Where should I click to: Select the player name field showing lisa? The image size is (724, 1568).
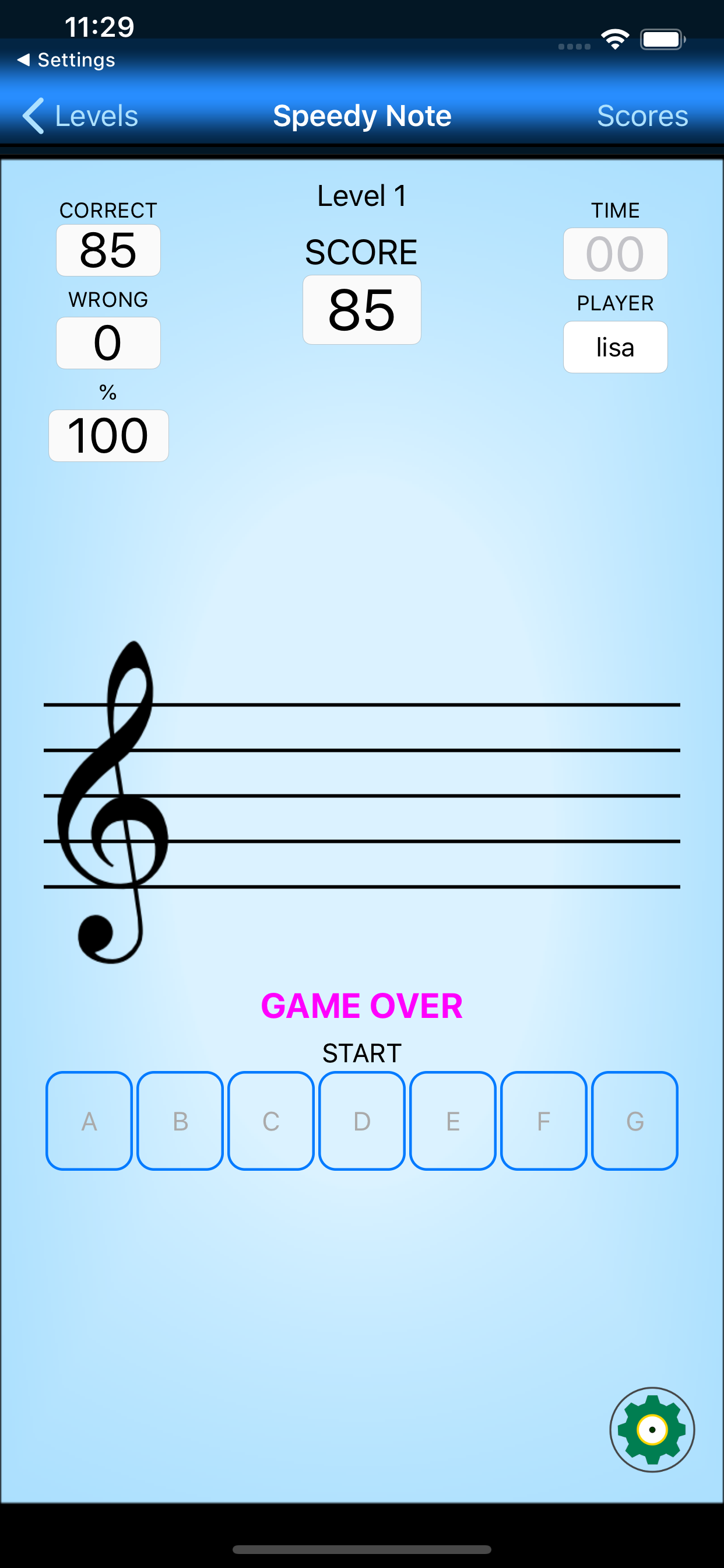[x=615, y=347]
